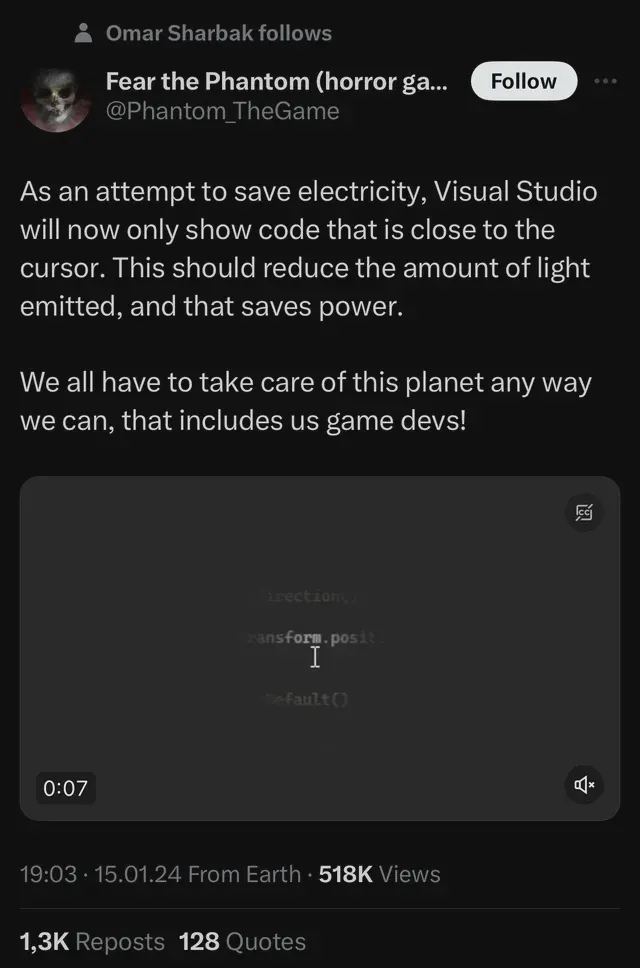Screen dimensions: 640x968
Task: Open the post's three-dot overflow menu
Action: coord(605,81)
